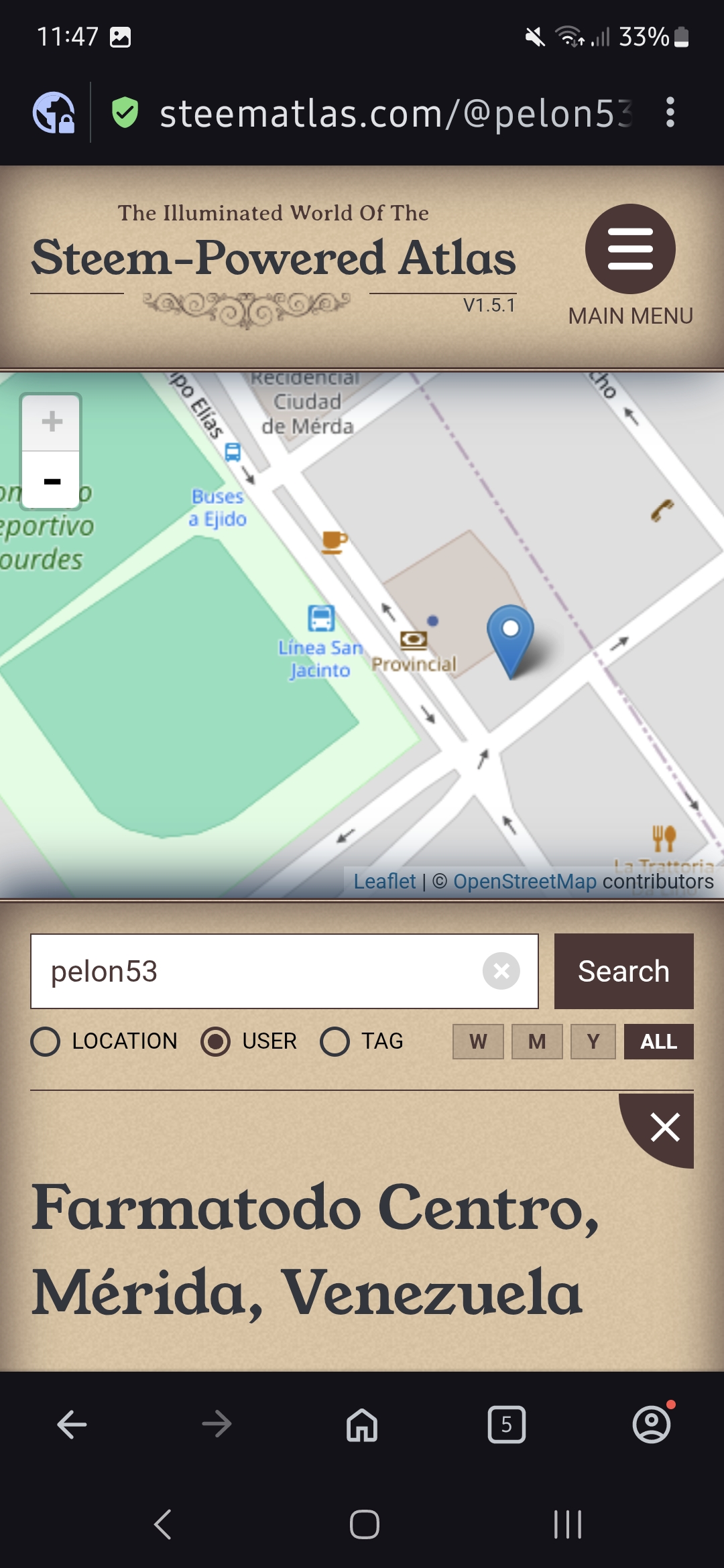Screen dimensions: 724x1568
Task: Show ALL time results
Action: (x=658, y=1041)
